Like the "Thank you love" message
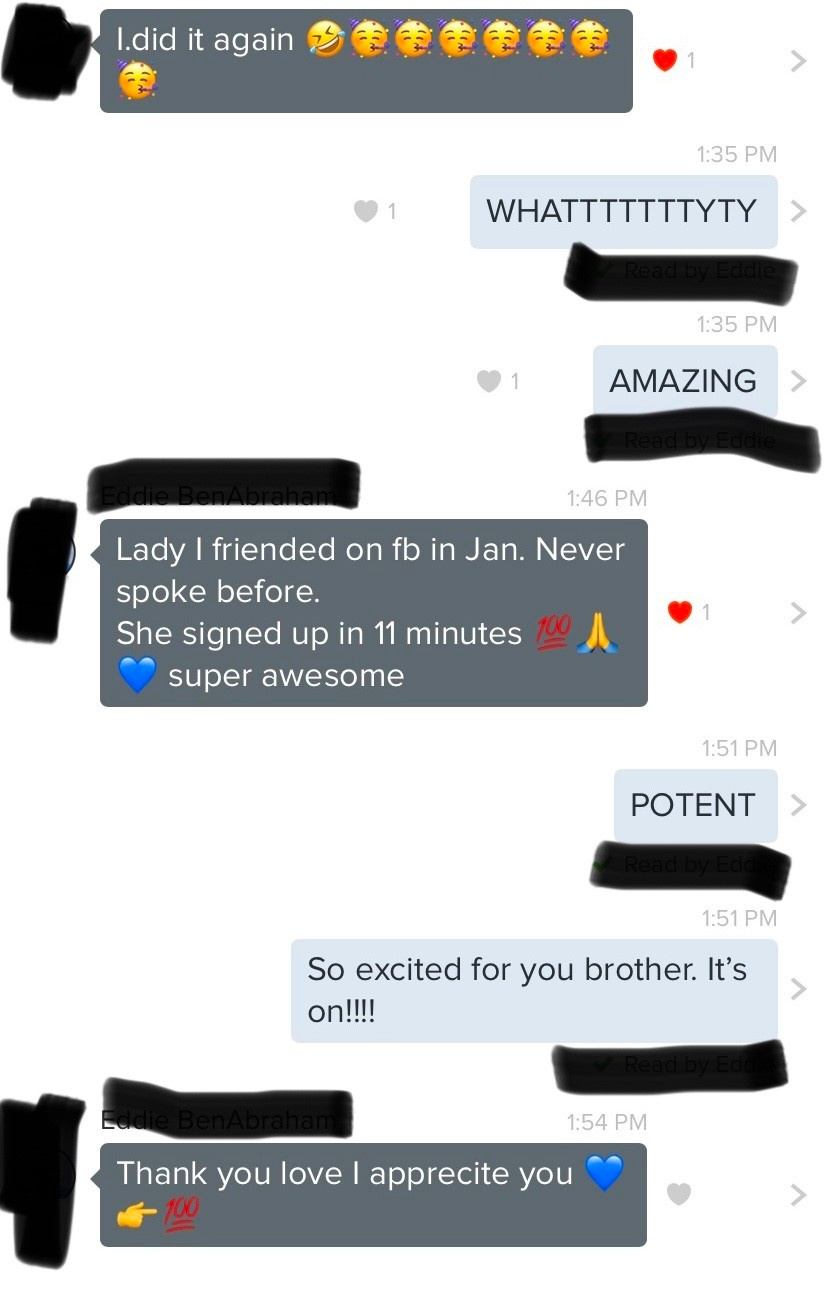 pyautogui.click(x=679, y=1194)
